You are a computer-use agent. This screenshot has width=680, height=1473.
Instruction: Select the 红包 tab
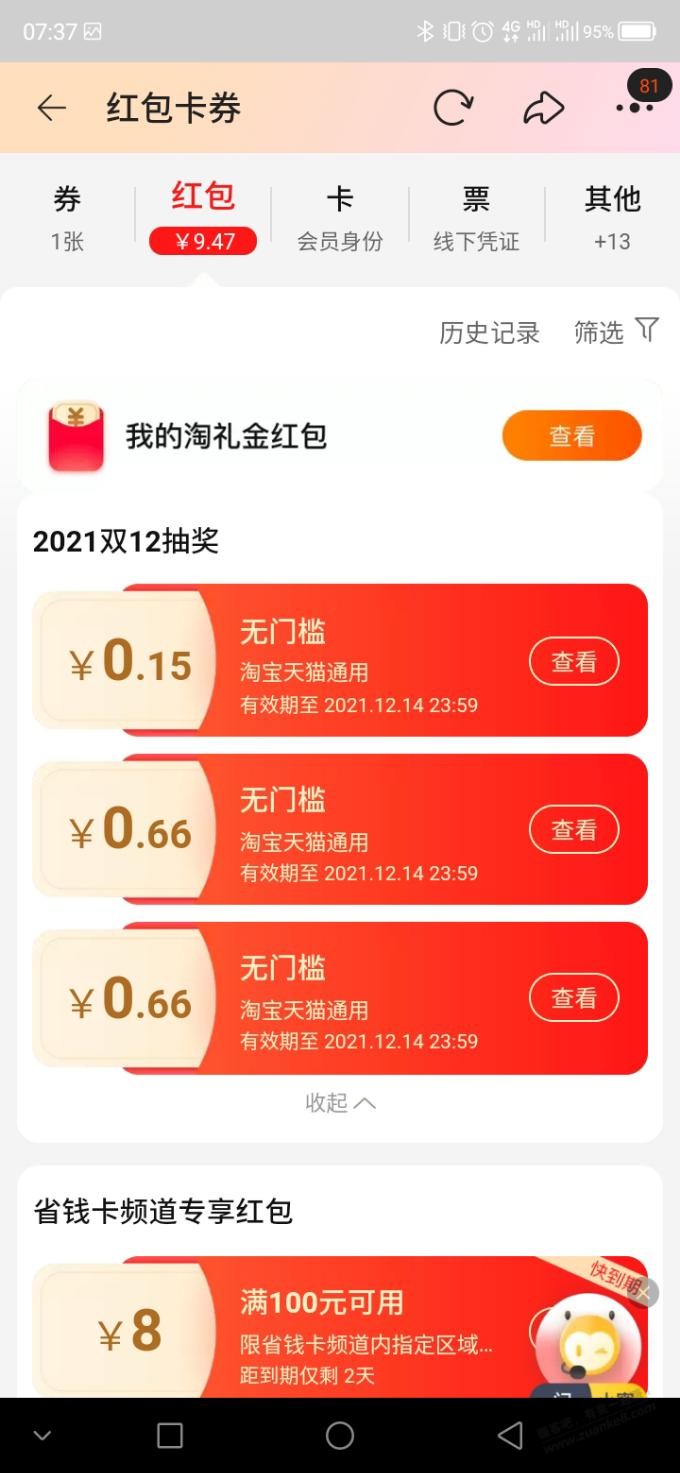tap(203, 216)
